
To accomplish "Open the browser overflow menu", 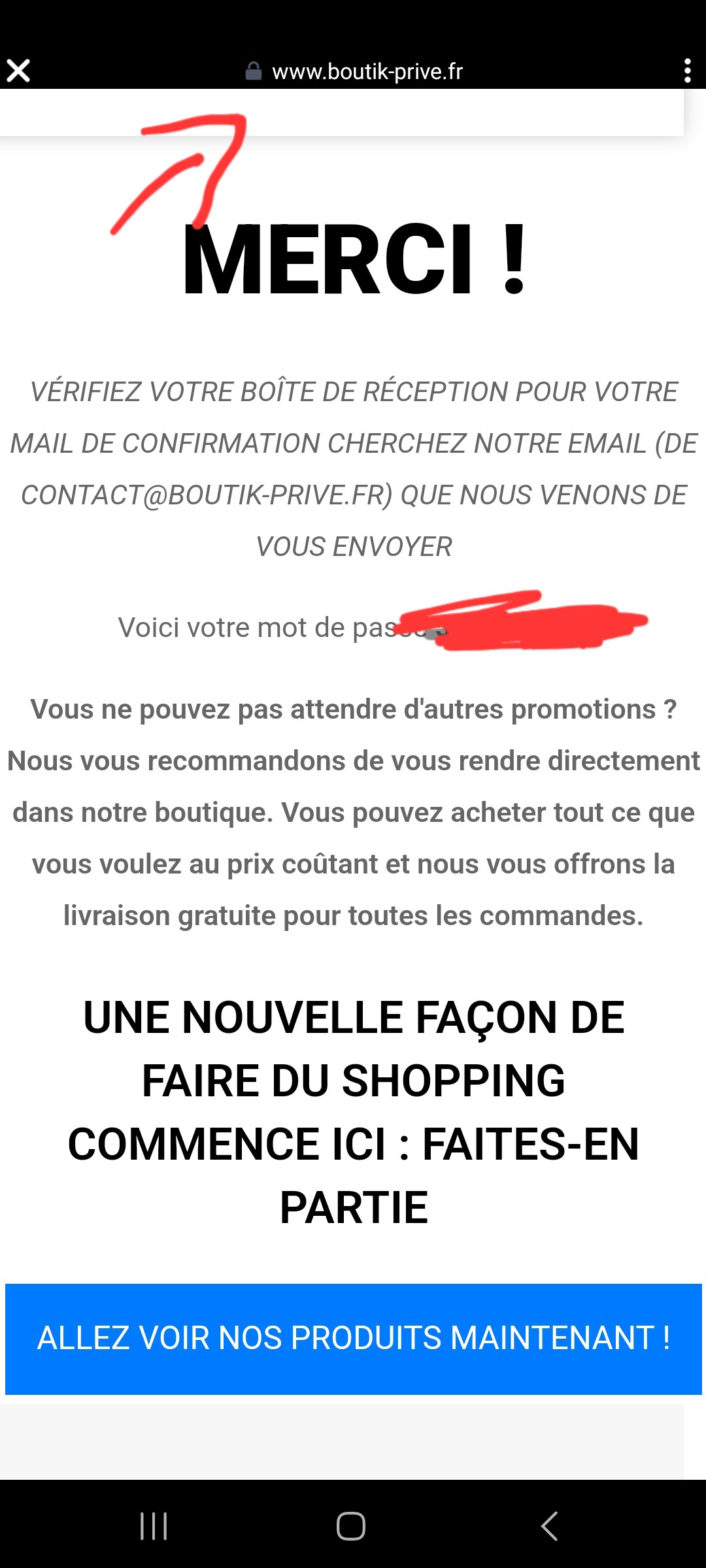I will [687, 71].
